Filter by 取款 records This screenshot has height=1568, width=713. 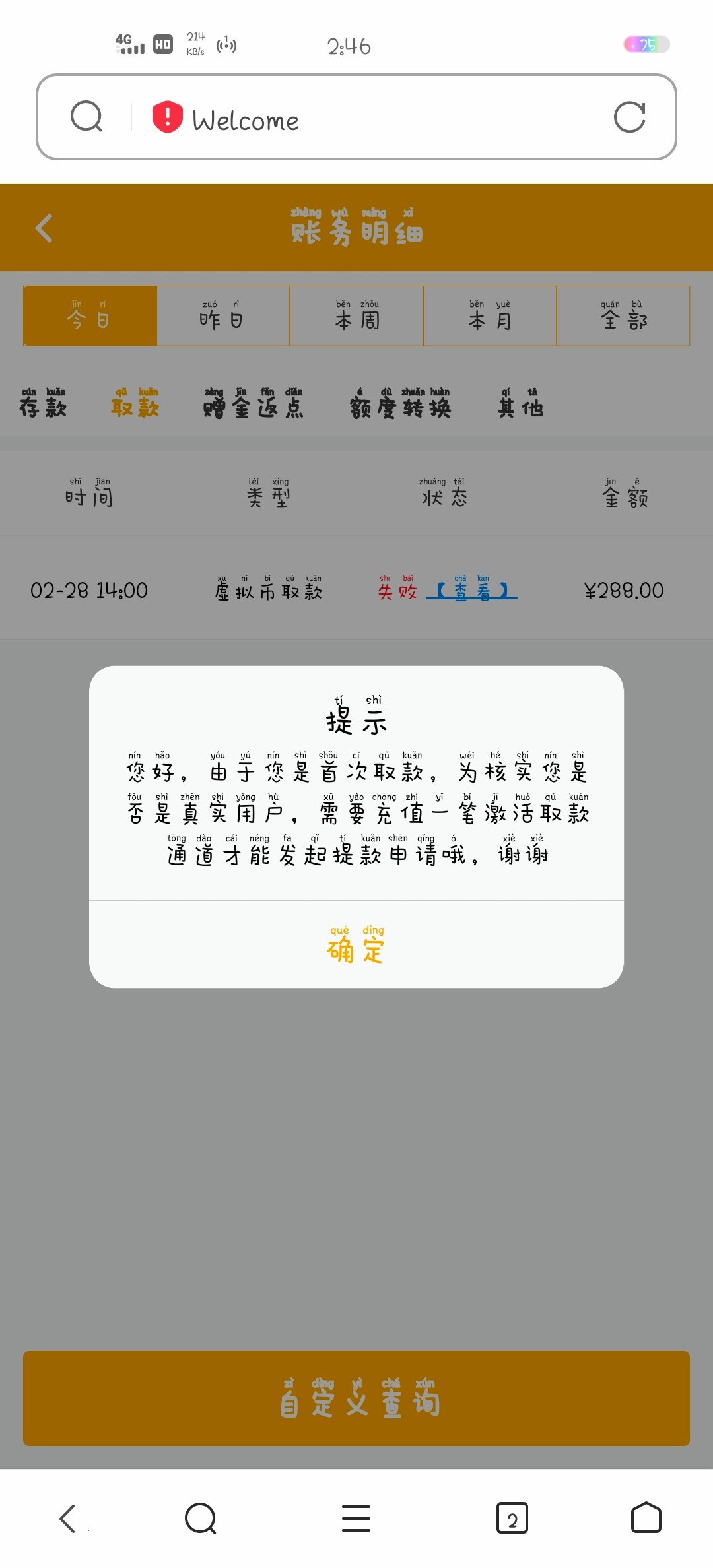135,404
